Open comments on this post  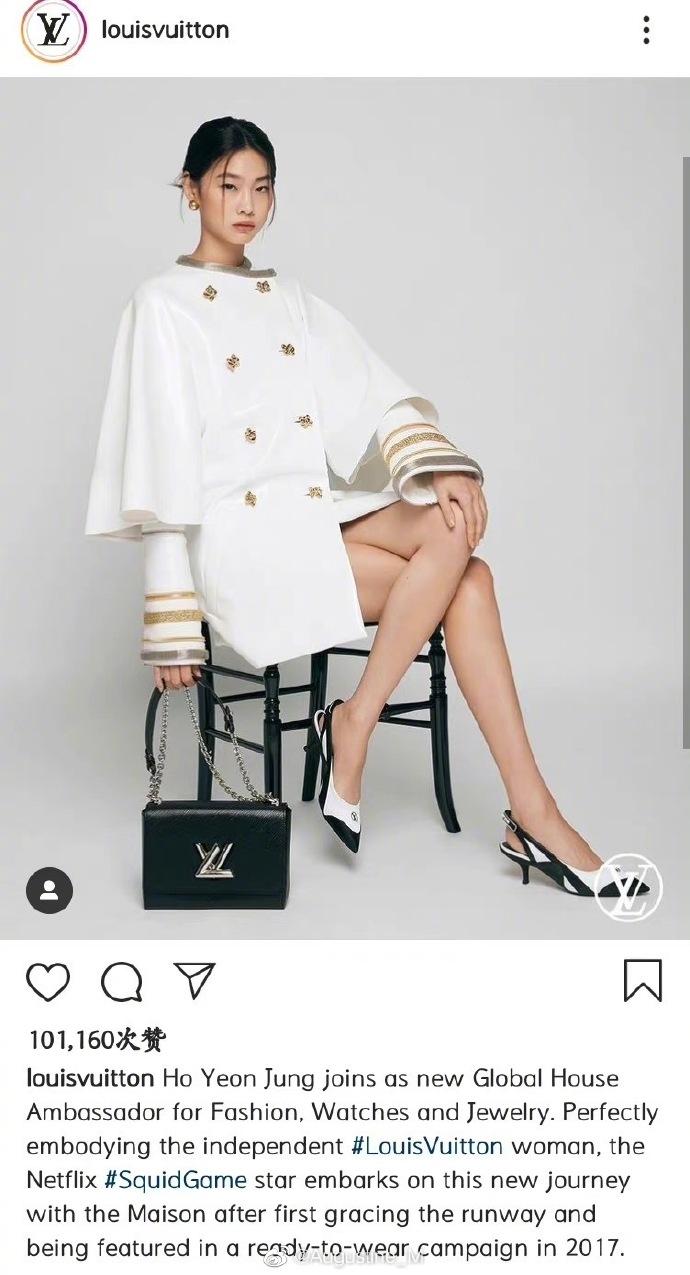(x=122, y=982)
